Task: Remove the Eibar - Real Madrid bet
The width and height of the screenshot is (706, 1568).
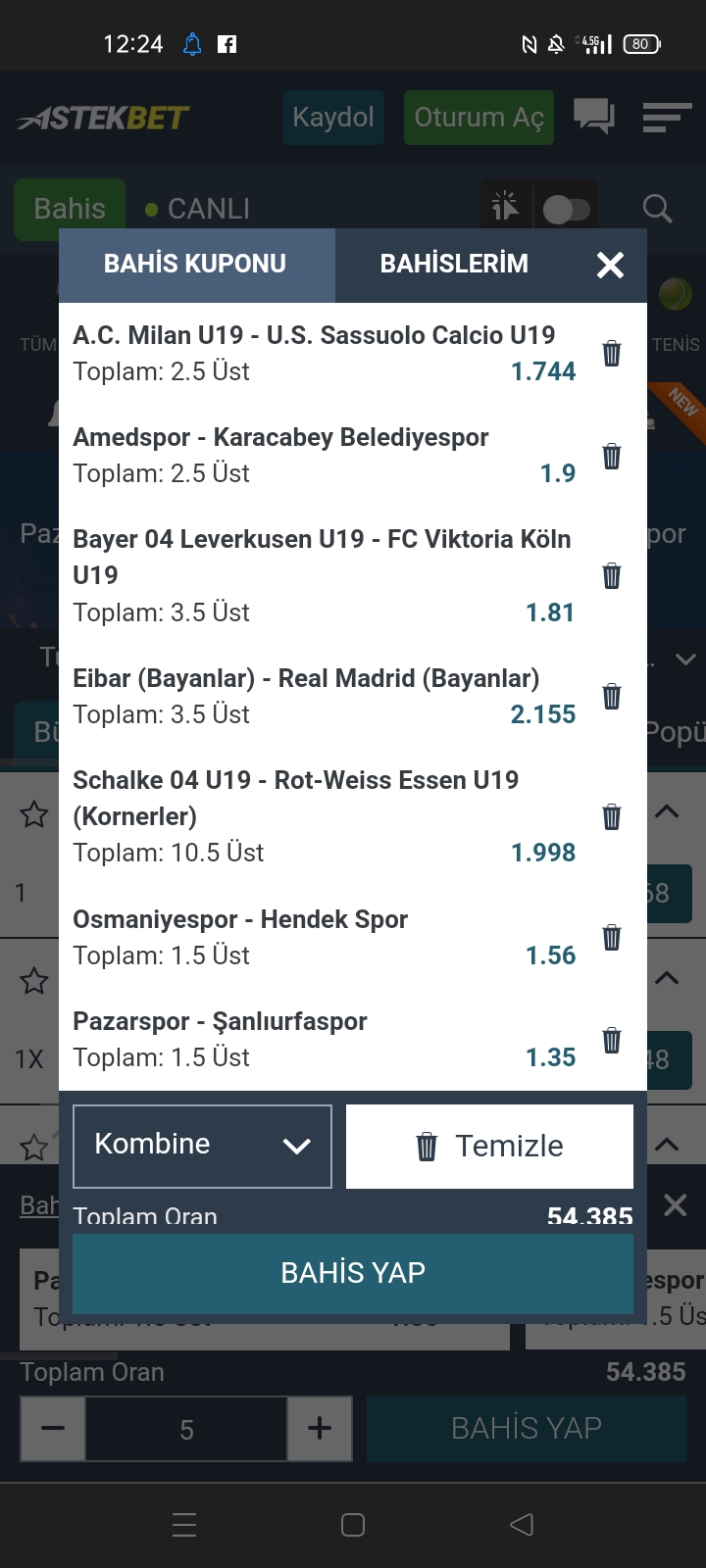Action: coord(612,697)
